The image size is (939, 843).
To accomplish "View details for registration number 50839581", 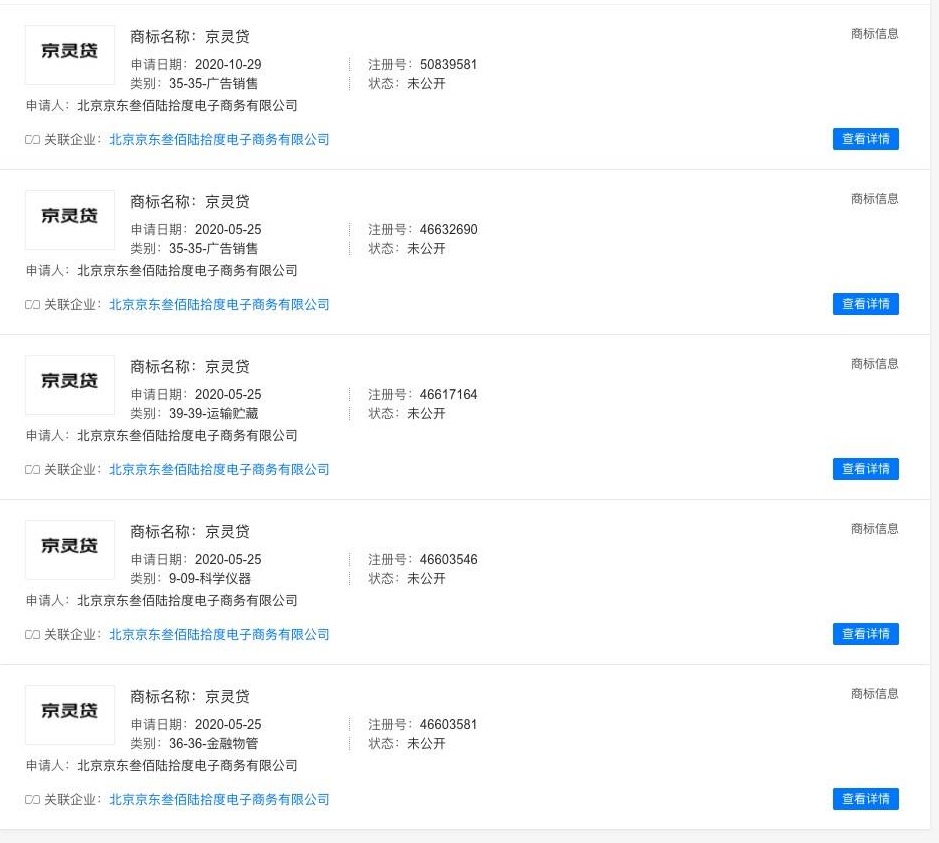I will coord(865,139).
